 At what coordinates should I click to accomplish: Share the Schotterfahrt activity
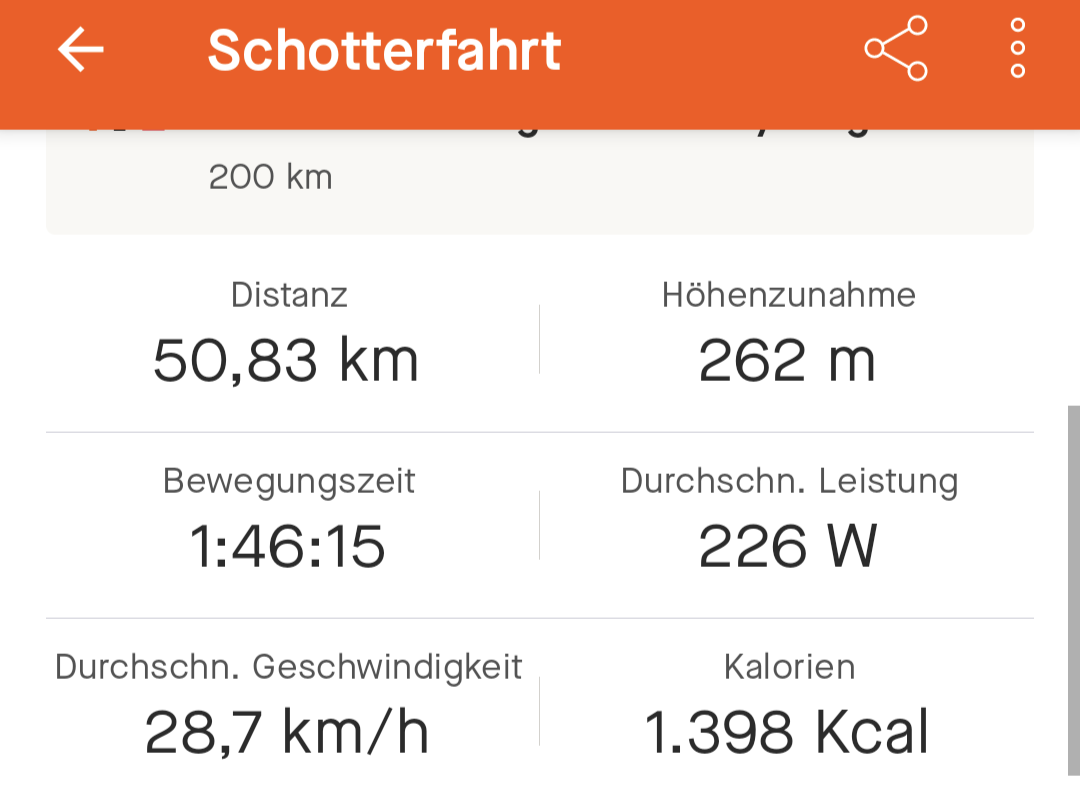[x=896, y=49]
